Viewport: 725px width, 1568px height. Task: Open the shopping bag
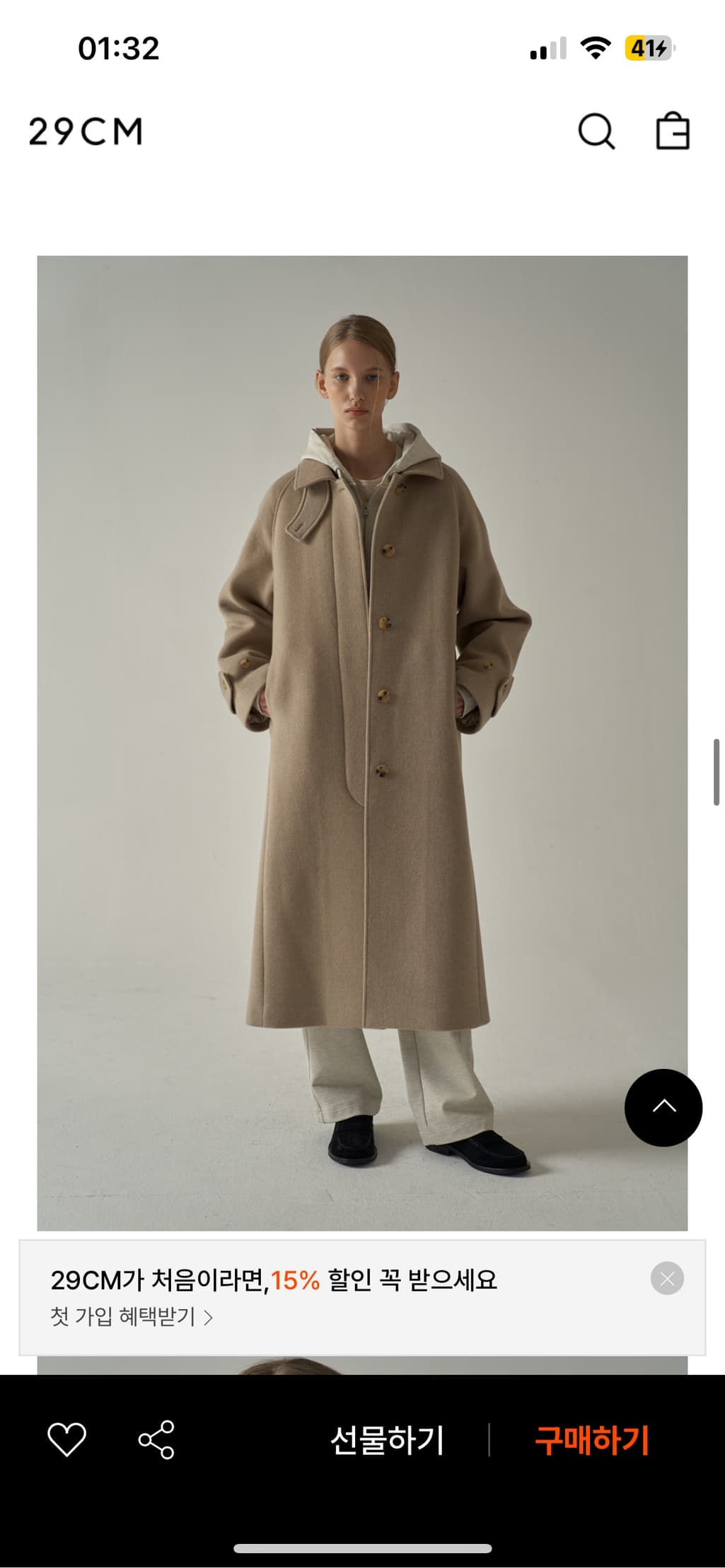click(x=672, y=131)
